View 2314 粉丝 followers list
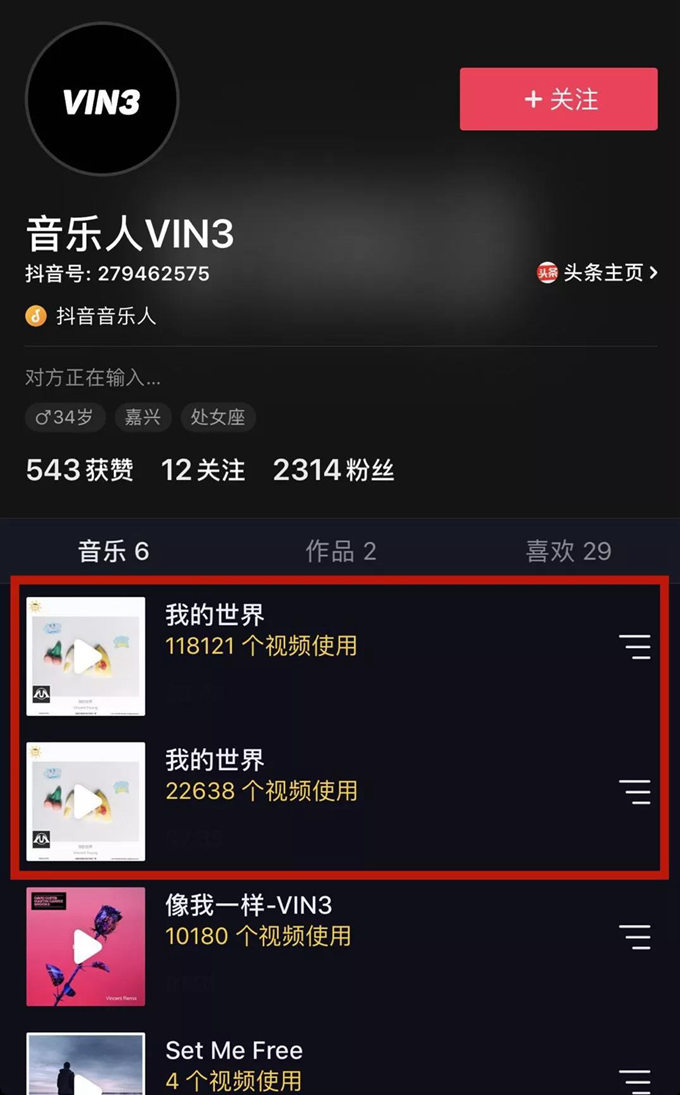 pyautogui.click(x=334, y=470)
